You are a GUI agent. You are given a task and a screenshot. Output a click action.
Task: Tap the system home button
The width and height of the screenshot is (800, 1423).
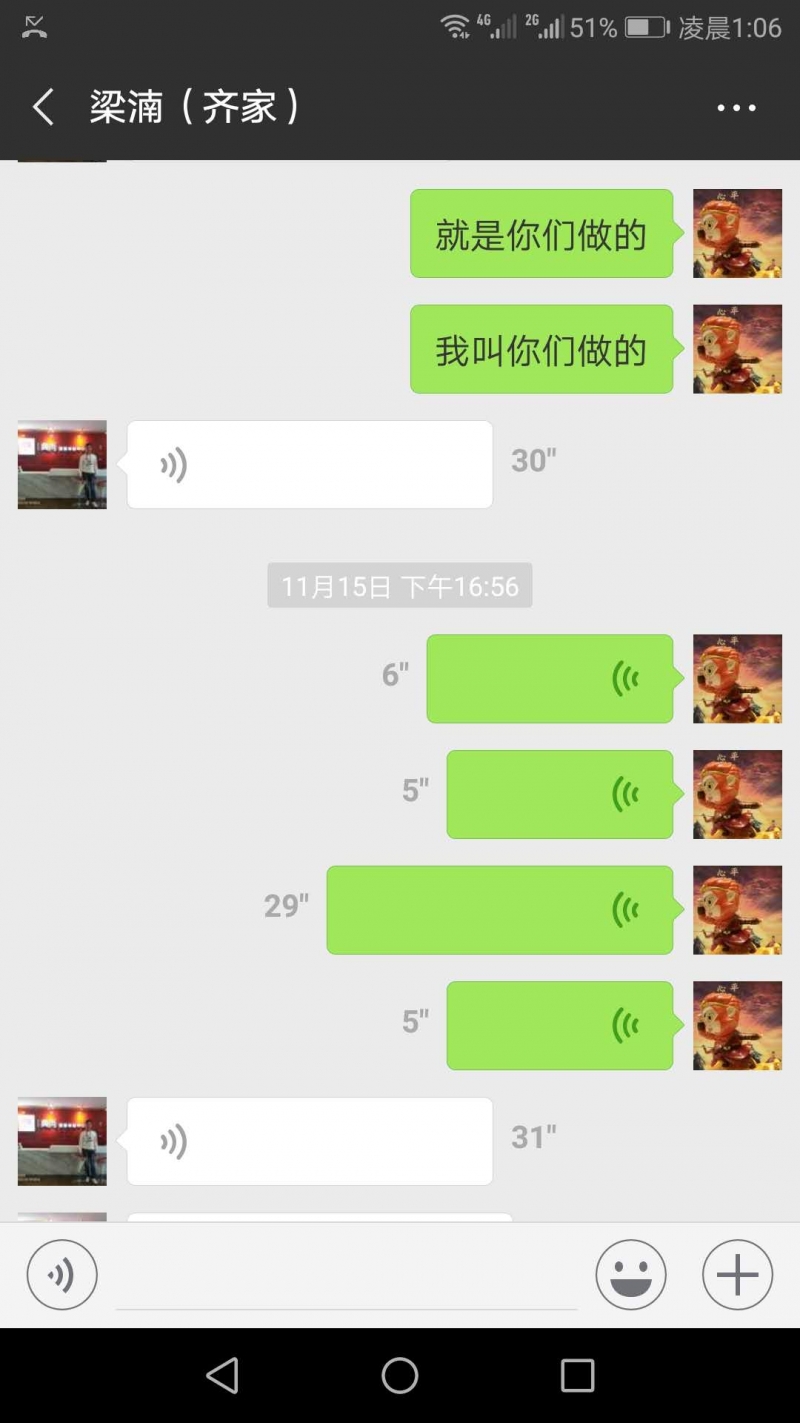(x=400, y=1376)
